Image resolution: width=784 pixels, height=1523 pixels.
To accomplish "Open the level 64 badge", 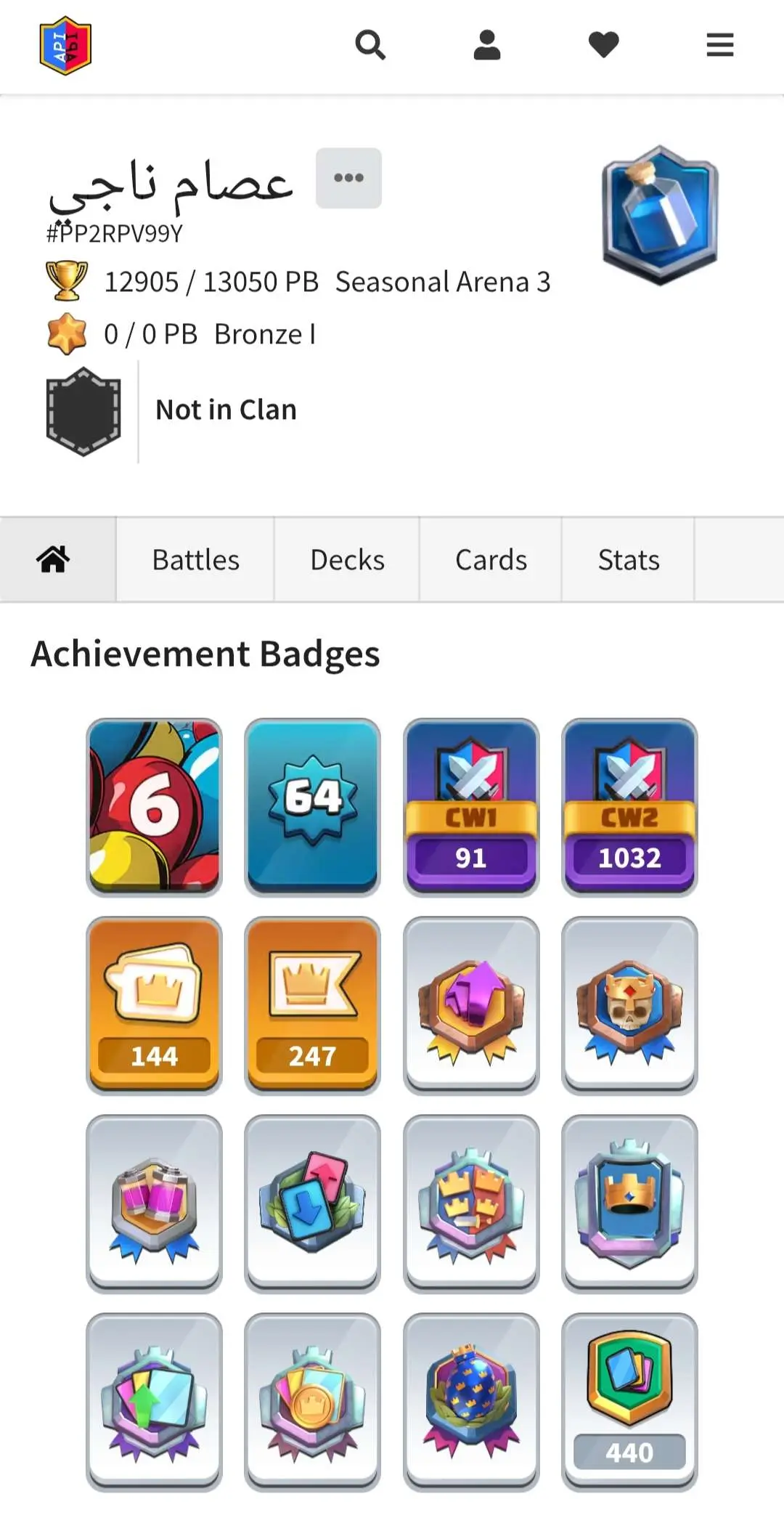I will [x=312, y=806].
